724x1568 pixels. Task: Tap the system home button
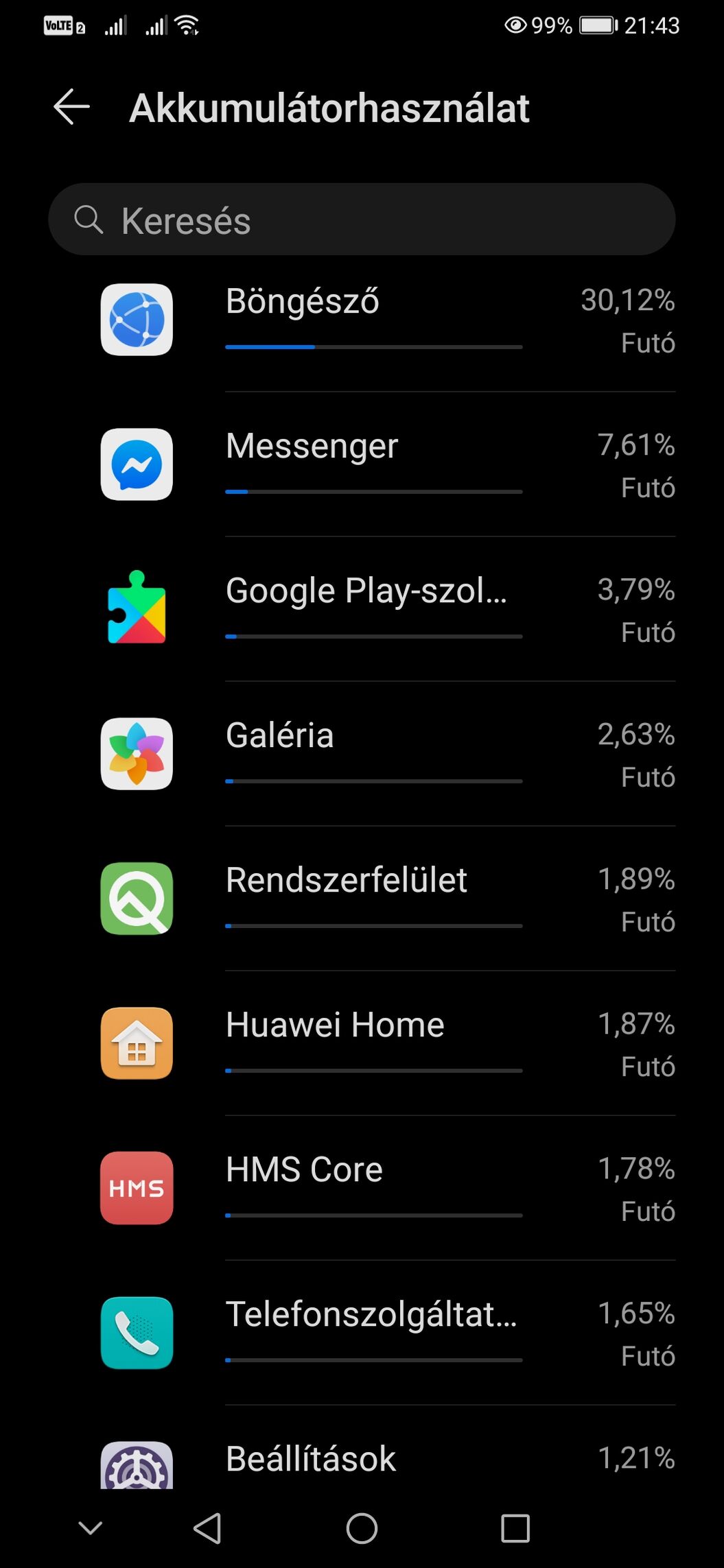[362, 1528]
